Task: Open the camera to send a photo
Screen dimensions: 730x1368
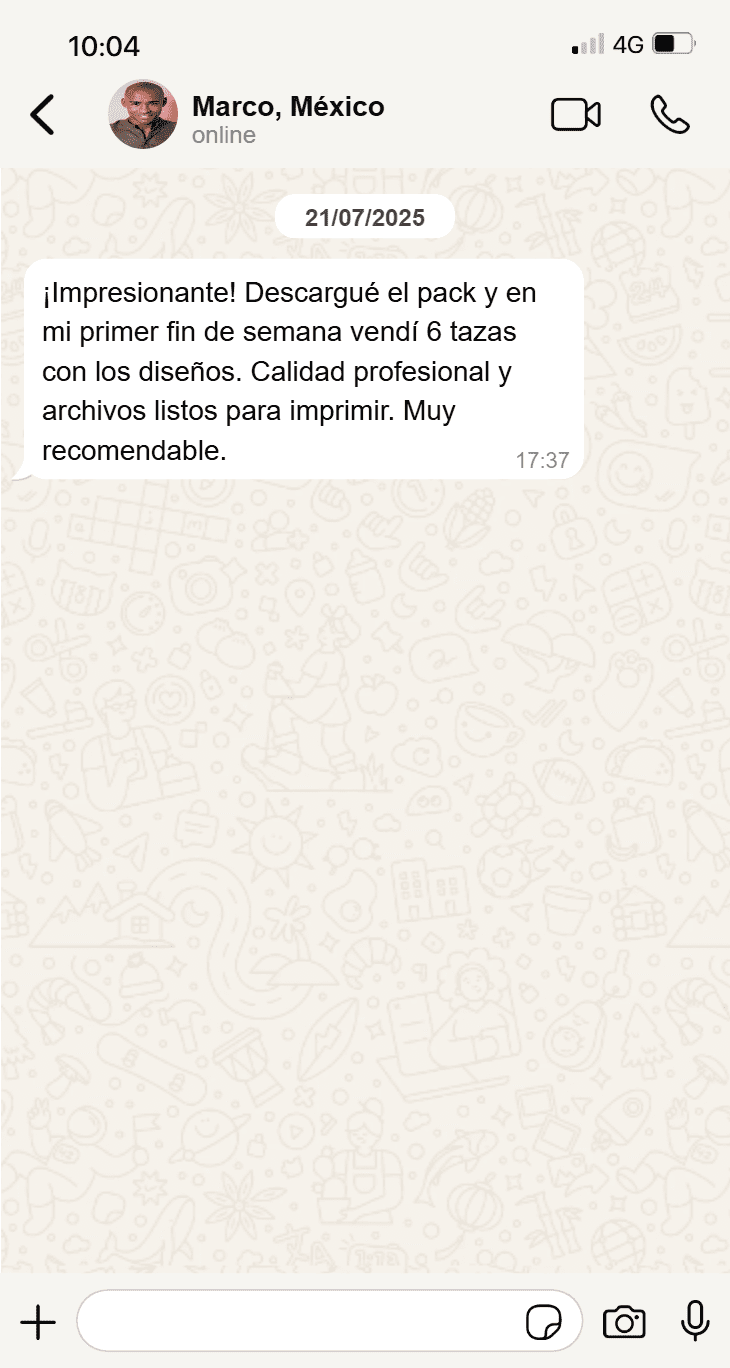Action: [x=624, y=1322]
